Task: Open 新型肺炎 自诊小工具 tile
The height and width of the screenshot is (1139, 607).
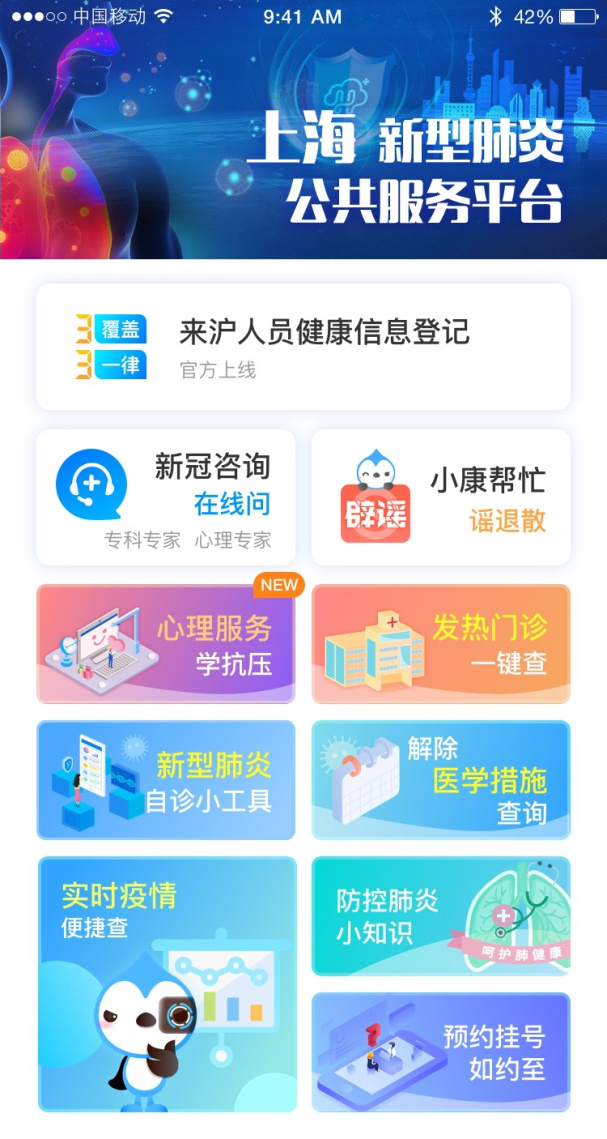Action: pyautogui.click(x=166, y=780)
